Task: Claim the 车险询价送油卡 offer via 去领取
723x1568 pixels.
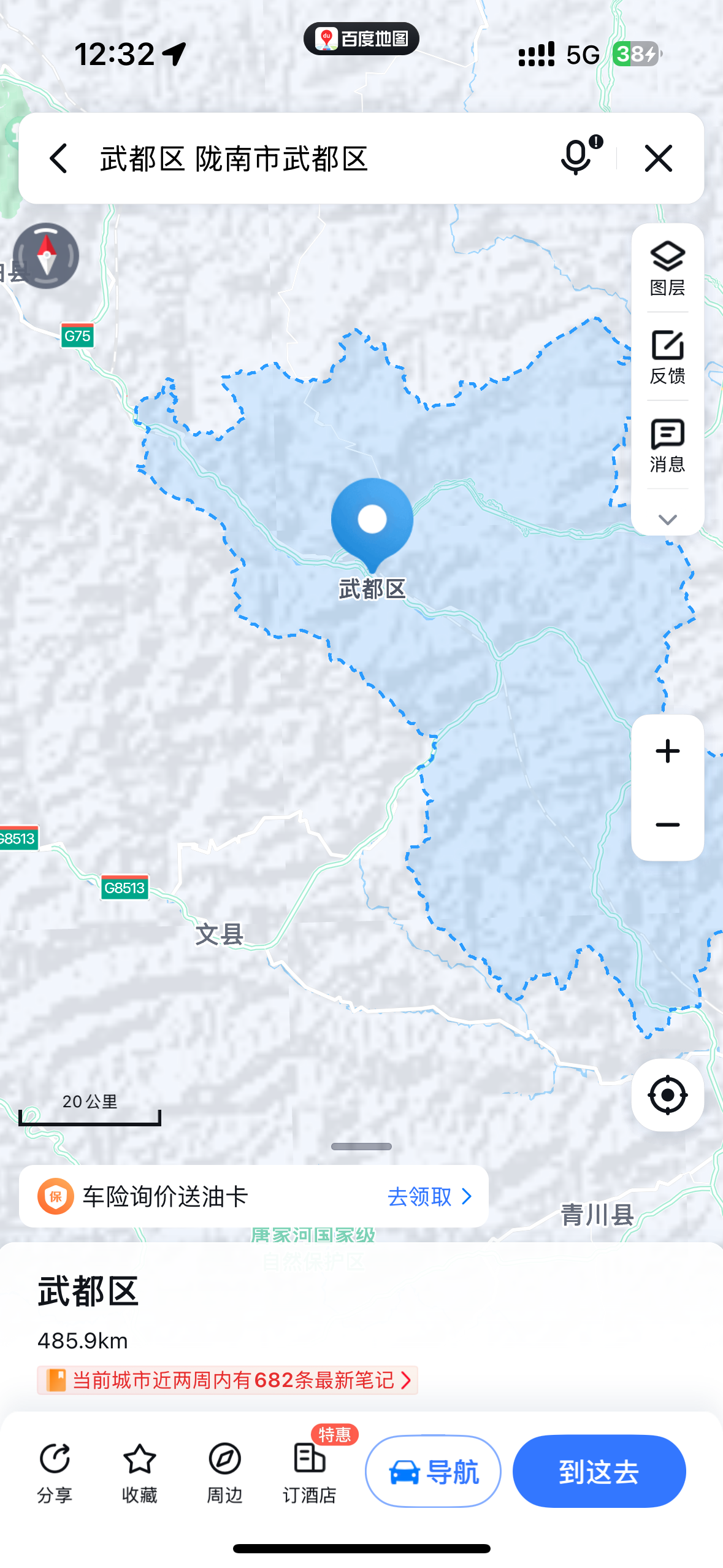Action: pyautogui.click(x=429, y=1196)
